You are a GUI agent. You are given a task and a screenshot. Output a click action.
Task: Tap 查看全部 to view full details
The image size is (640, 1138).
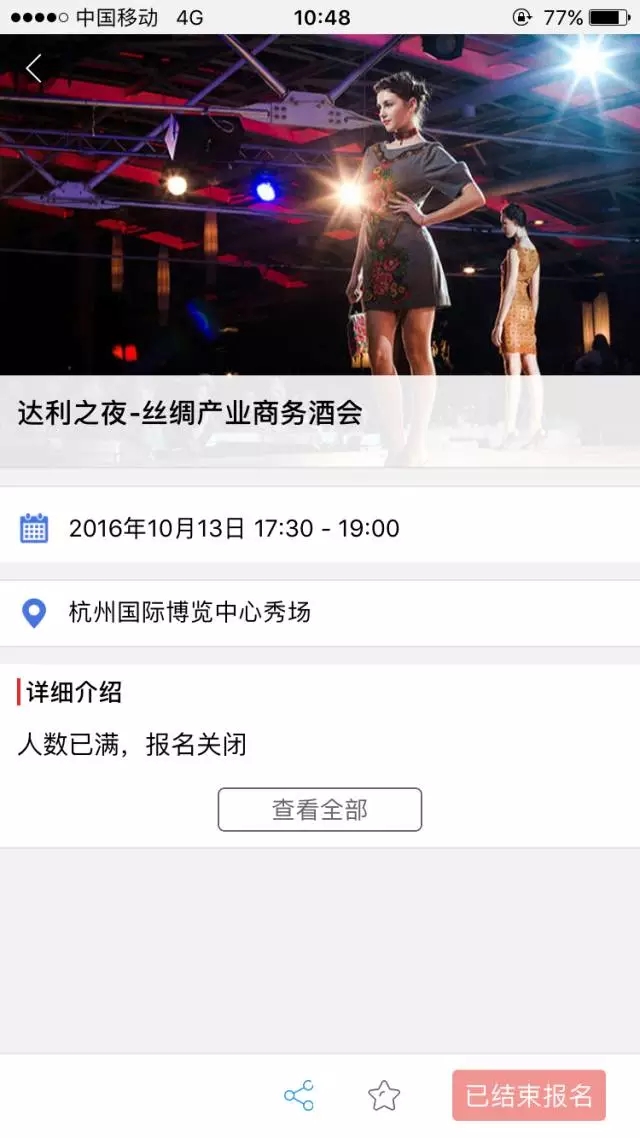[320, 810]
